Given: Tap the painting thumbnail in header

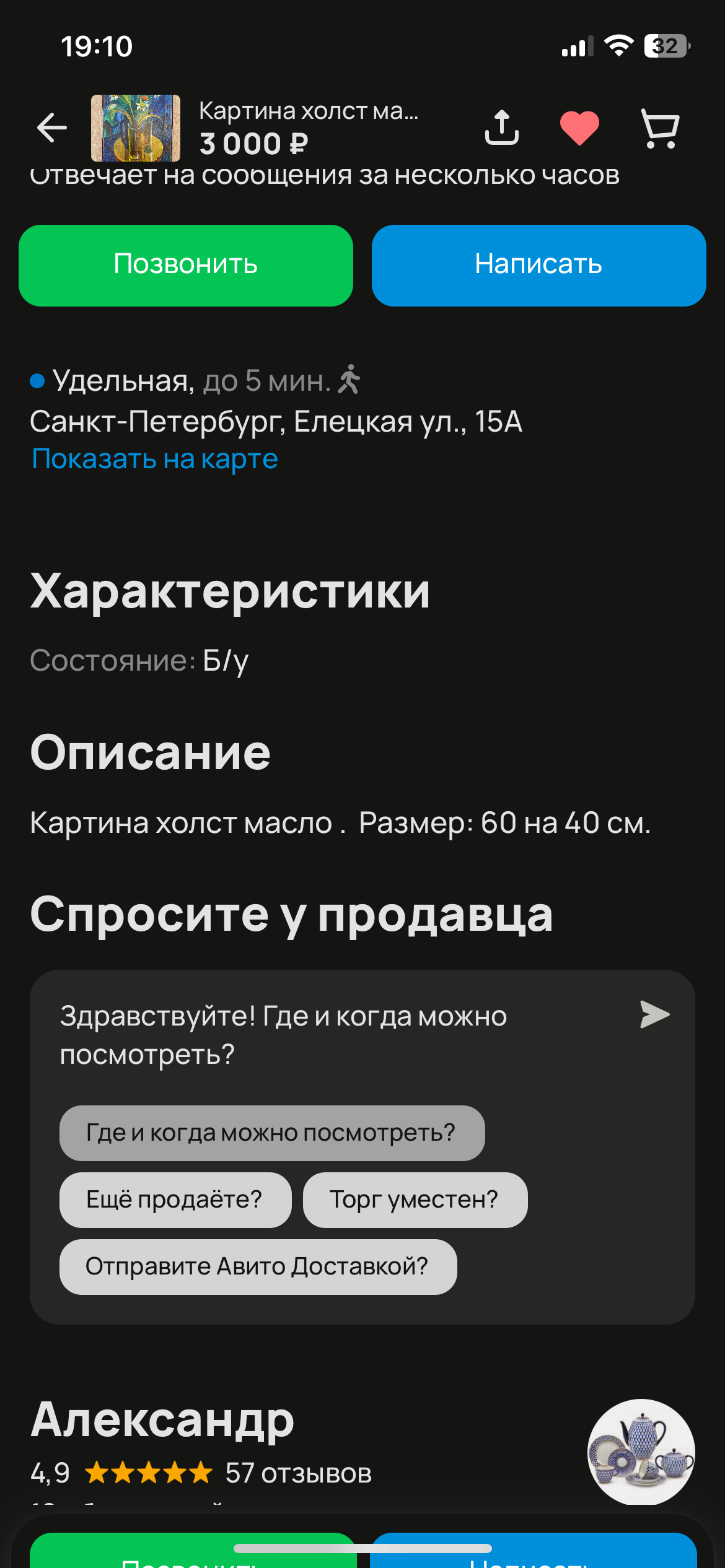Looking at the screenshot, I should point(136,128).
